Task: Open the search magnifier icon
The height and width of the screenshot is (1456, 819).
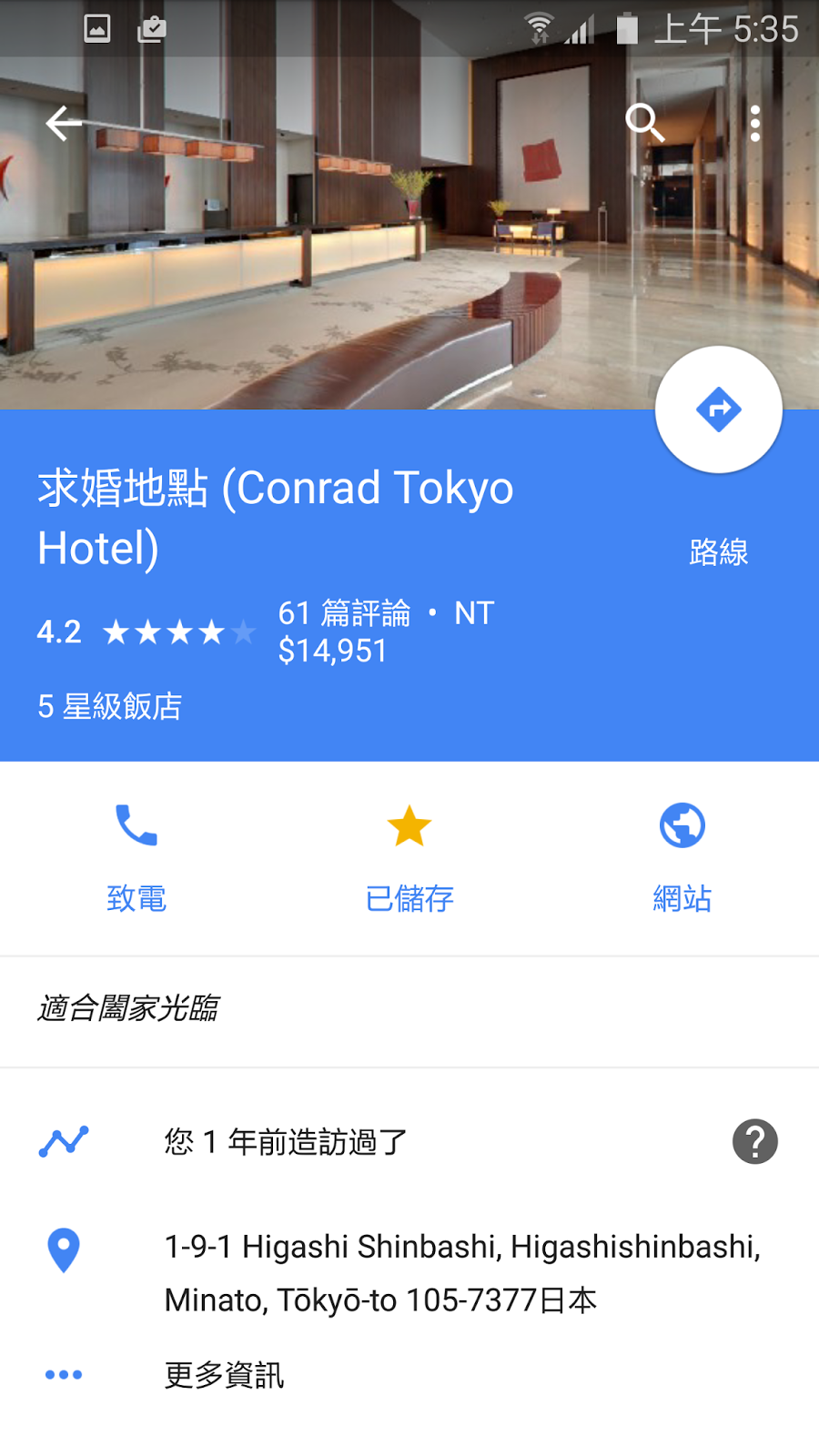Action: (644, 122)
